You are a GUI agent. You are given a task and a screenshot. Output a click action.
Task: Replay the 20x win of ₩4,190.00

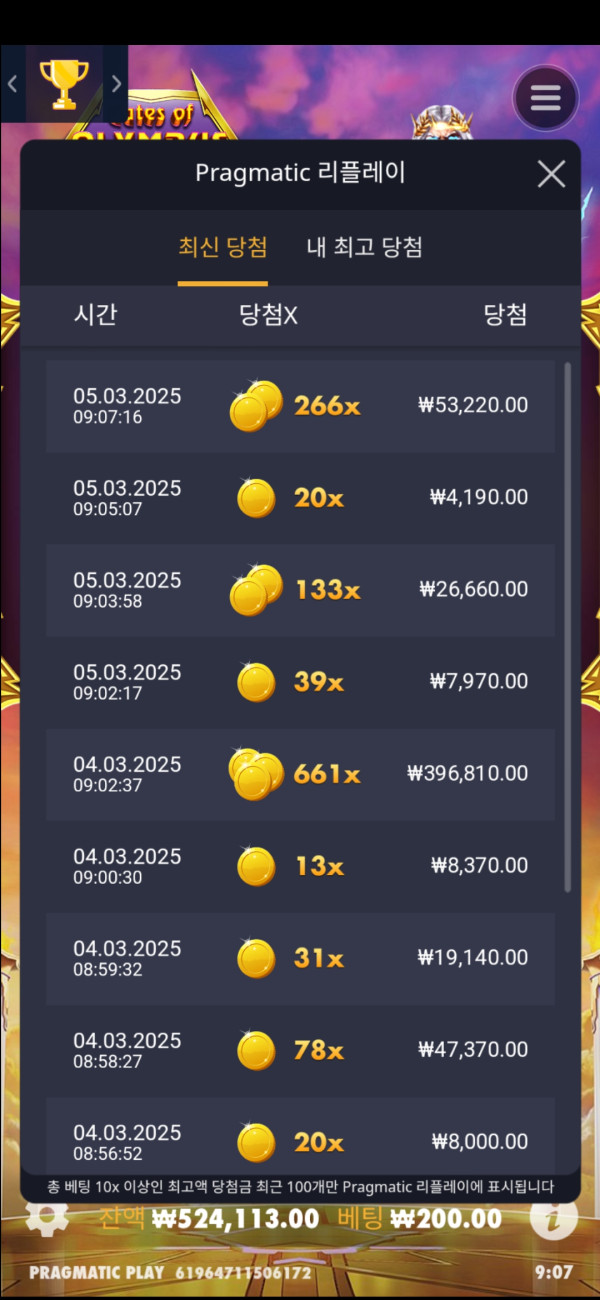(300, 498)
